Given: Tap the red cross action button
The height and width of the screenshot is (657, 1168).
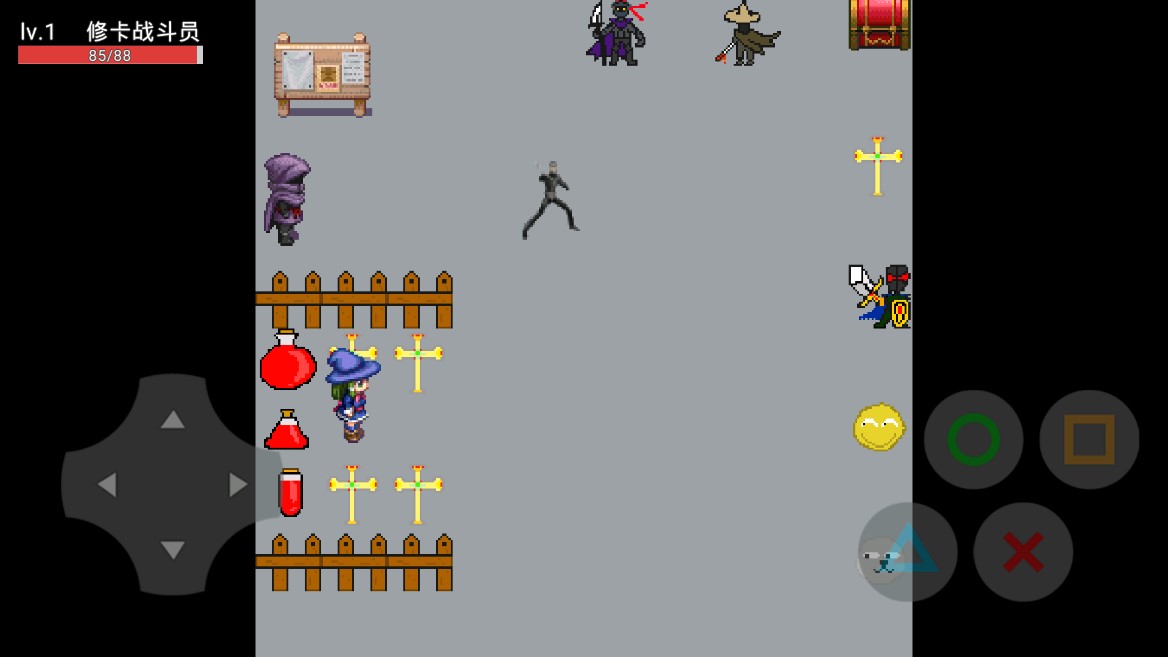Looking at the screenshot, I should pyautogui.click(x=1023, y=551).
